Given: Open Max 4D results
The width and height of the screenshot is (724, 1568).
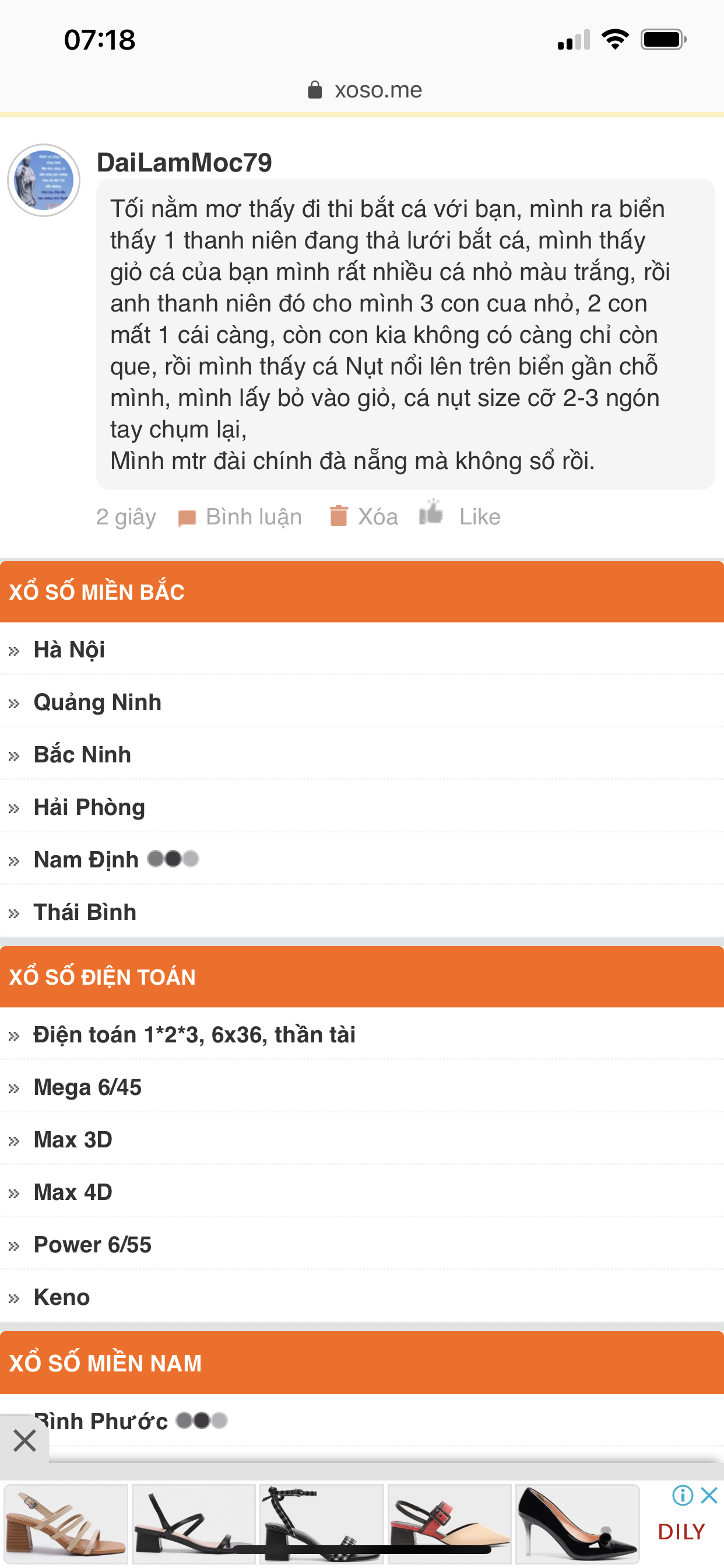Looking at the screenshot, I should point(362,1192).
